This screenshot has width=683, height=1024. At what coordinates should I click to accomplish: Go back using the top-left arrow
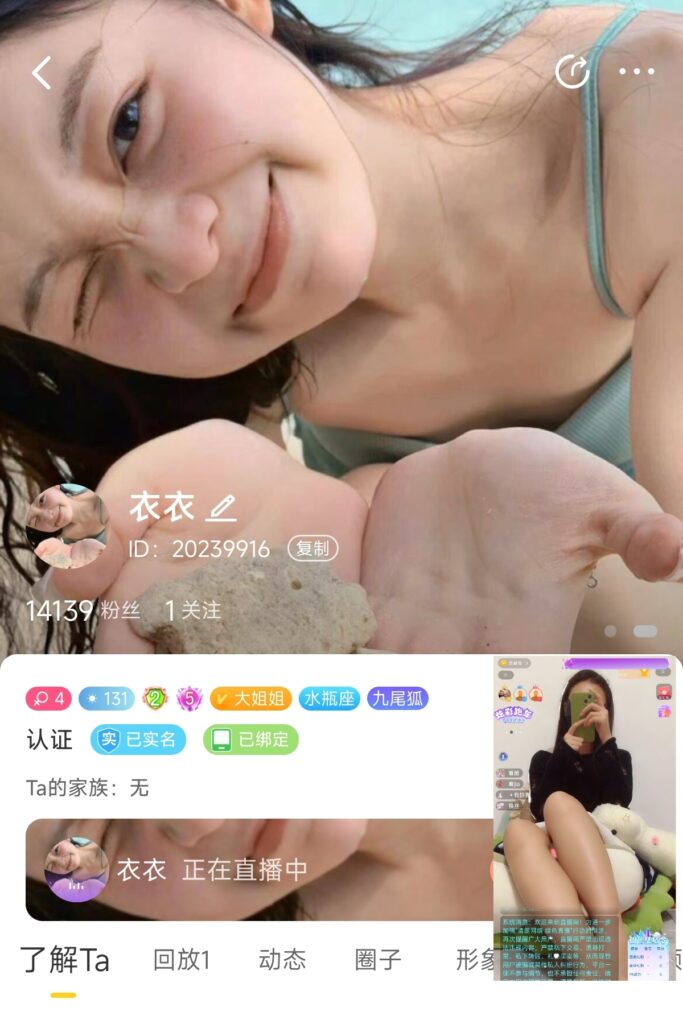click(41, 73)
